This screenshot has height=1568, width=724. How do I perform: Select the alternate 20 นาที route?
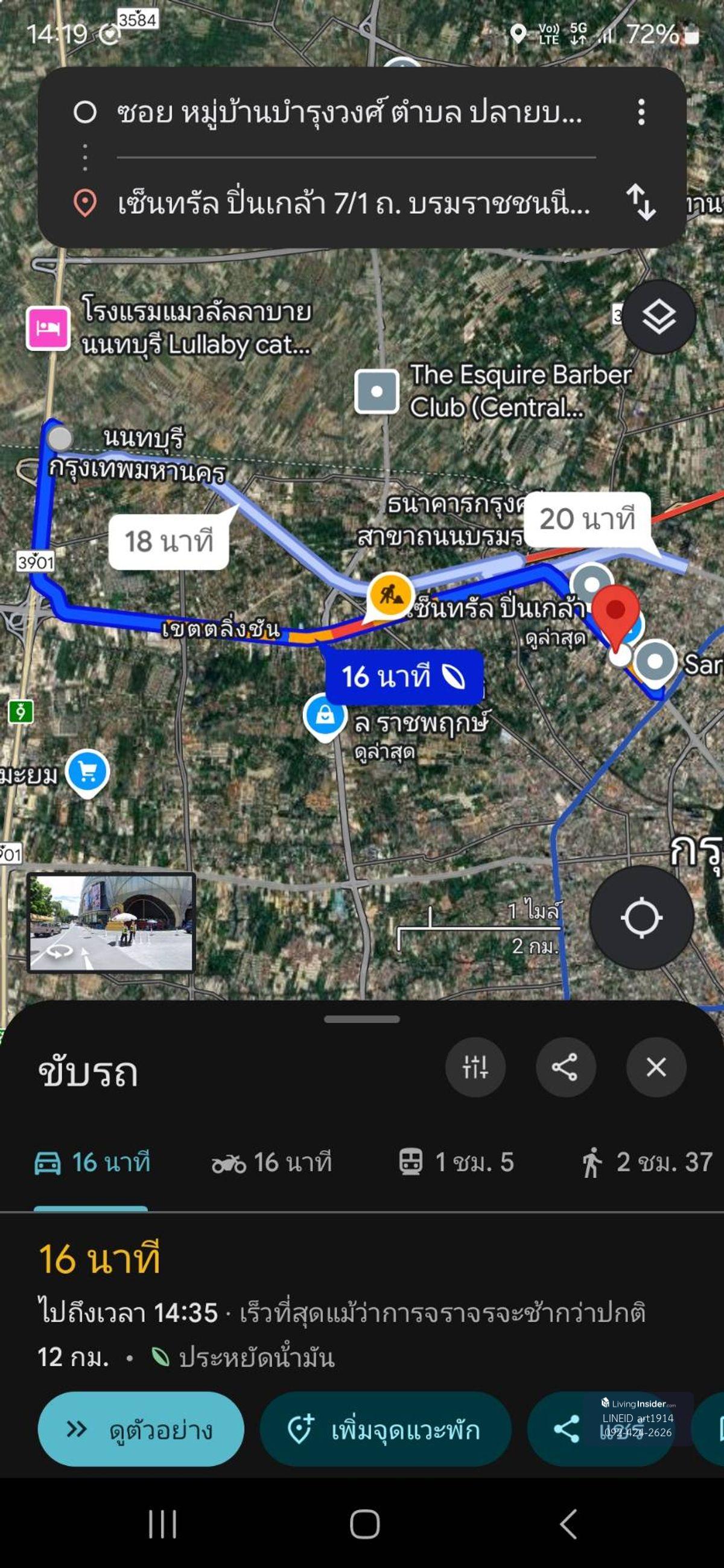coord(587,519)
